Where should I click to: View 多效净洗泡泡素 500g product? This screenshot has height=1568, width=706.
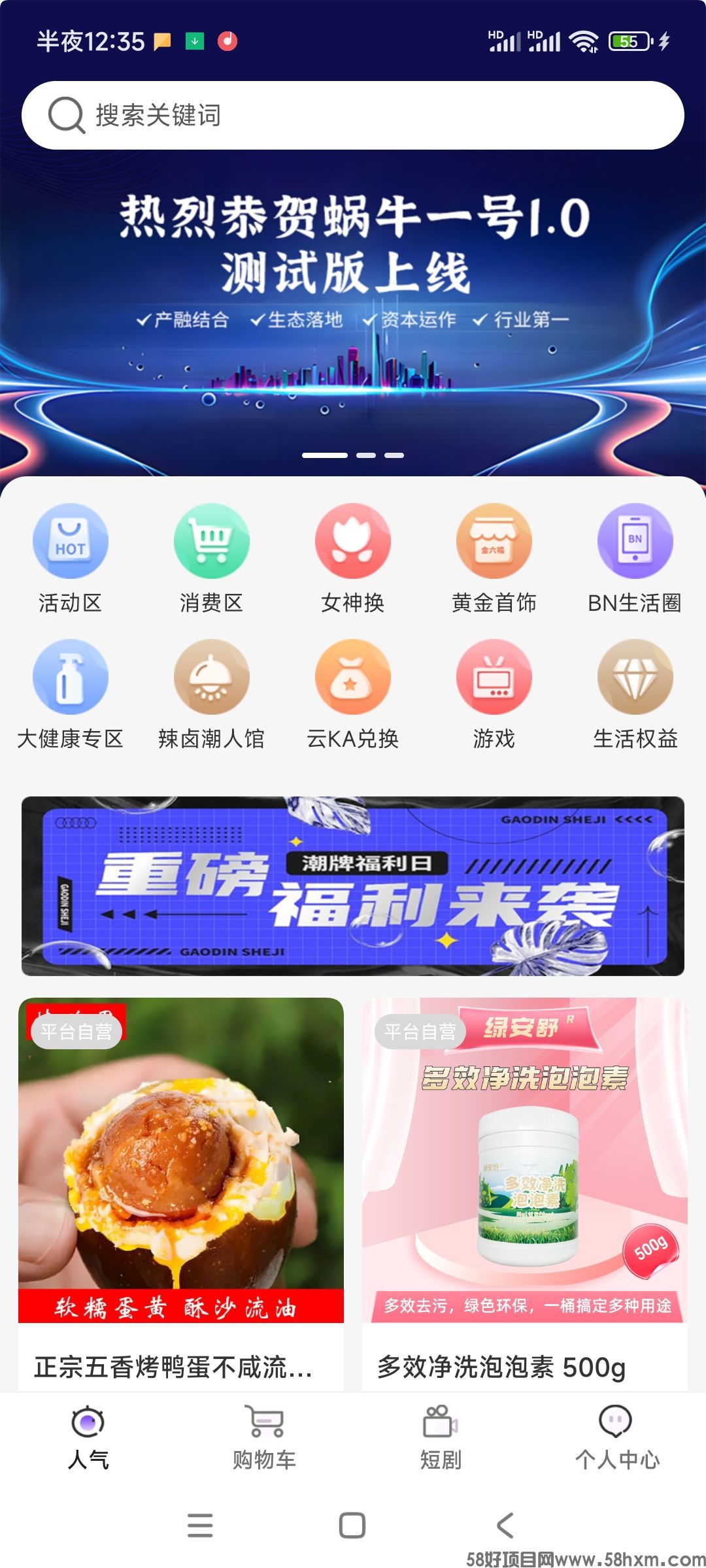pos(524,1189)
